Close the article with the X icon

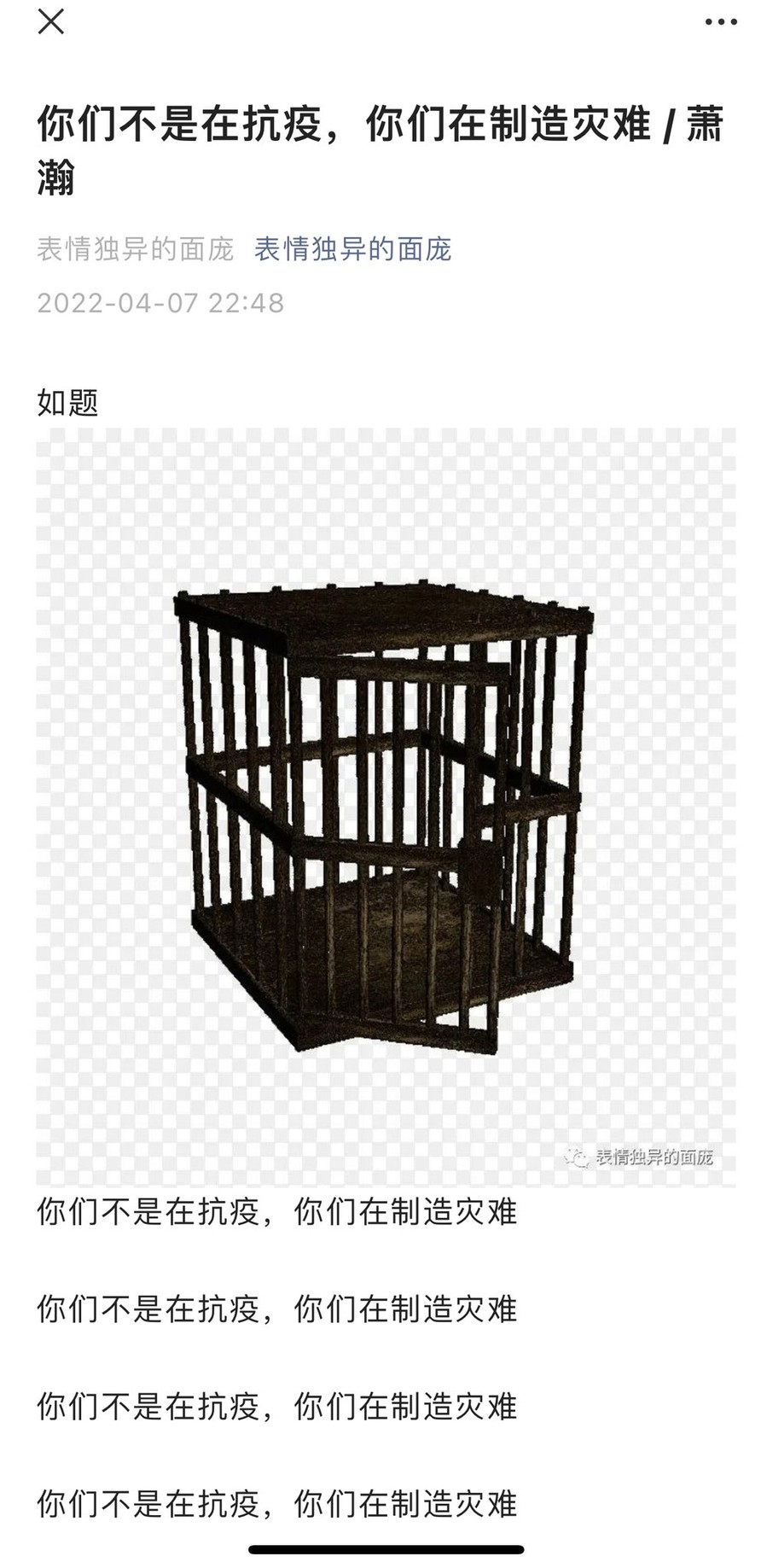tap(51, 22)
